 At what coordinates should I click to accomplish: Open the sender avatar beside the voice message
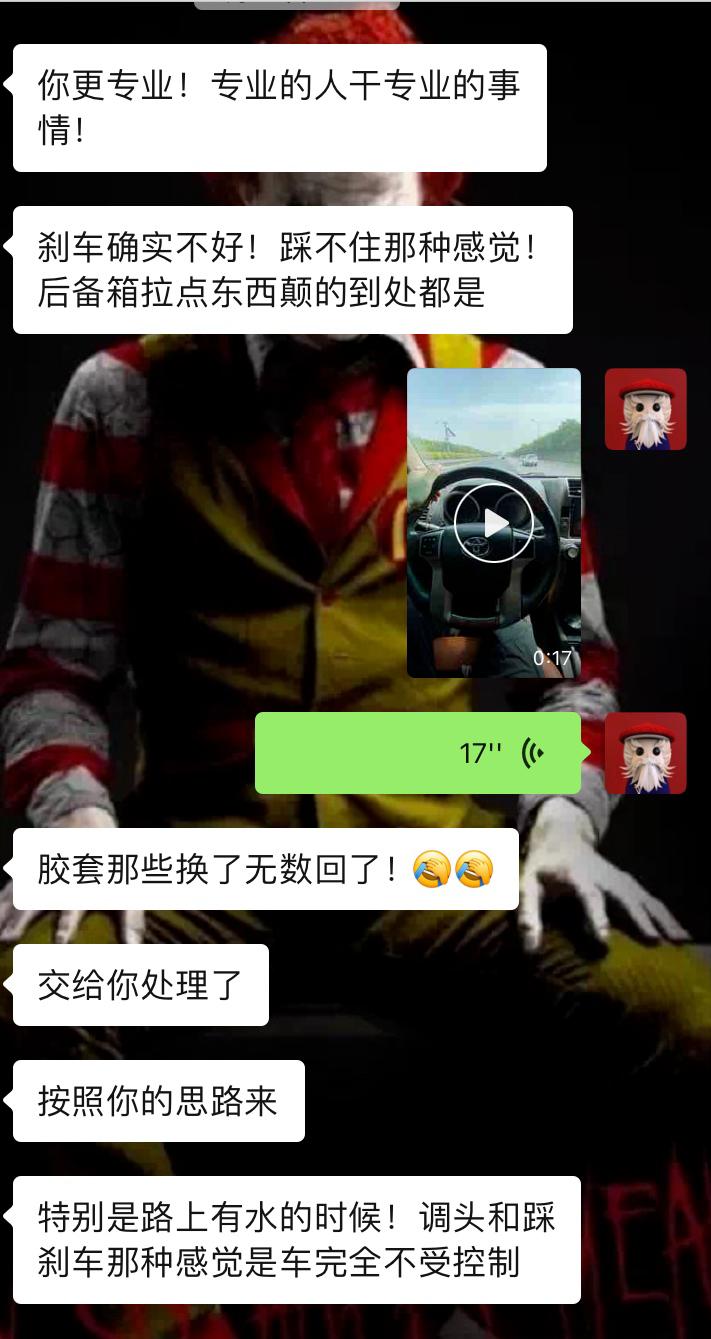click(x=645, y=753)
